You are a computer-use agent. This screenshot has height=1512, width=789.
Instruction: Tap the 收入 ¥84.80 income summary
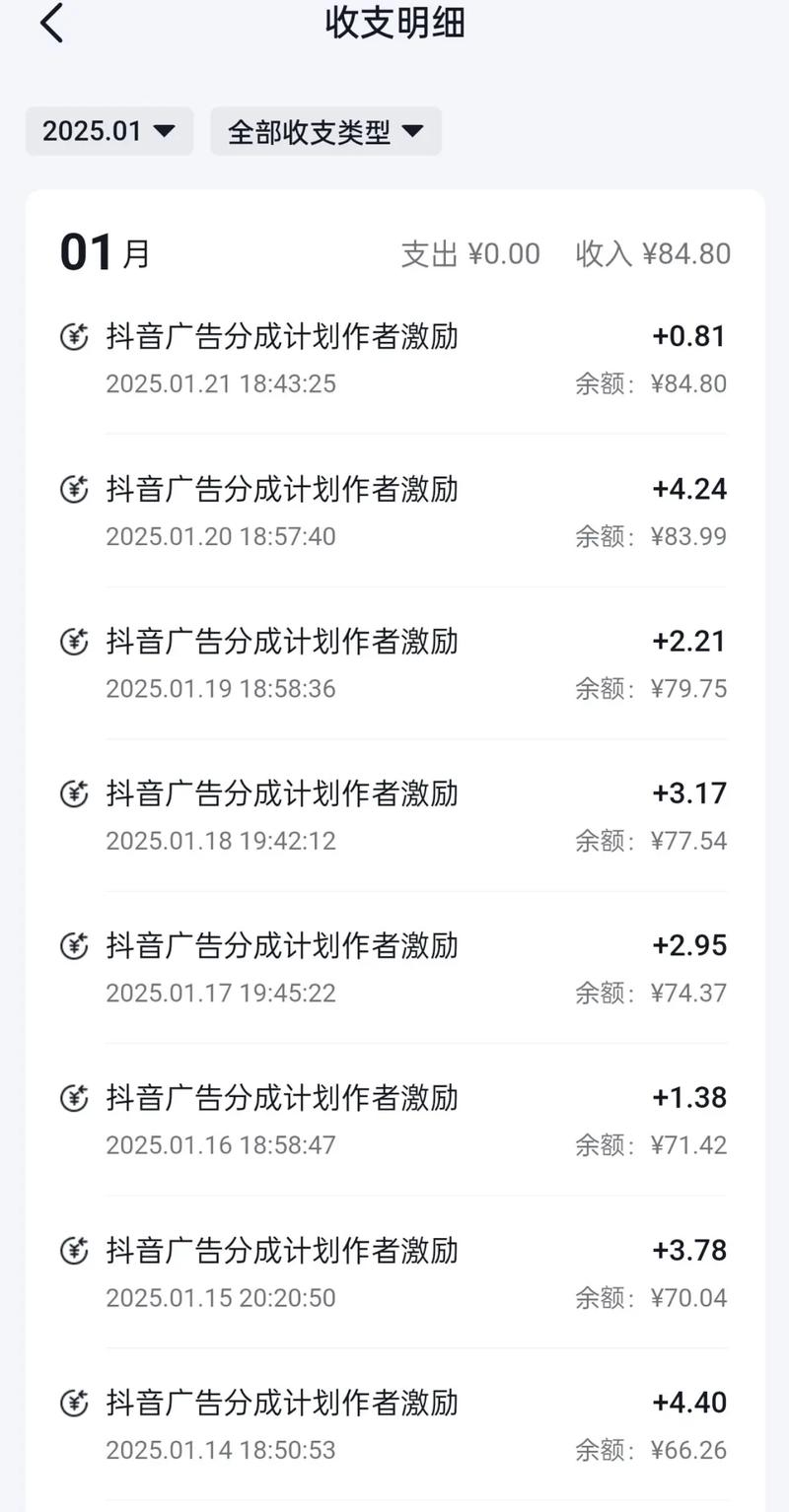tap(652, 253)
